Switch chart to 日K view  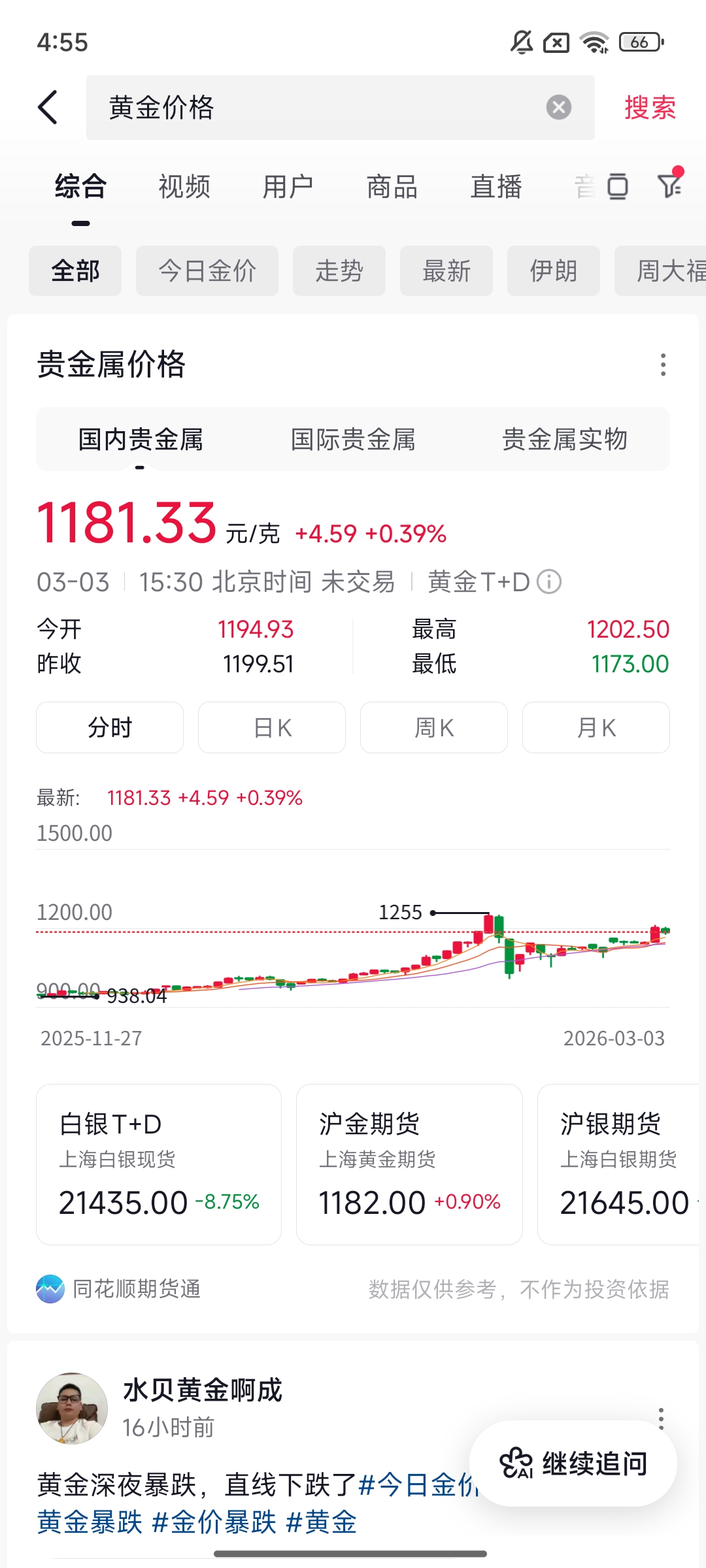271,727
